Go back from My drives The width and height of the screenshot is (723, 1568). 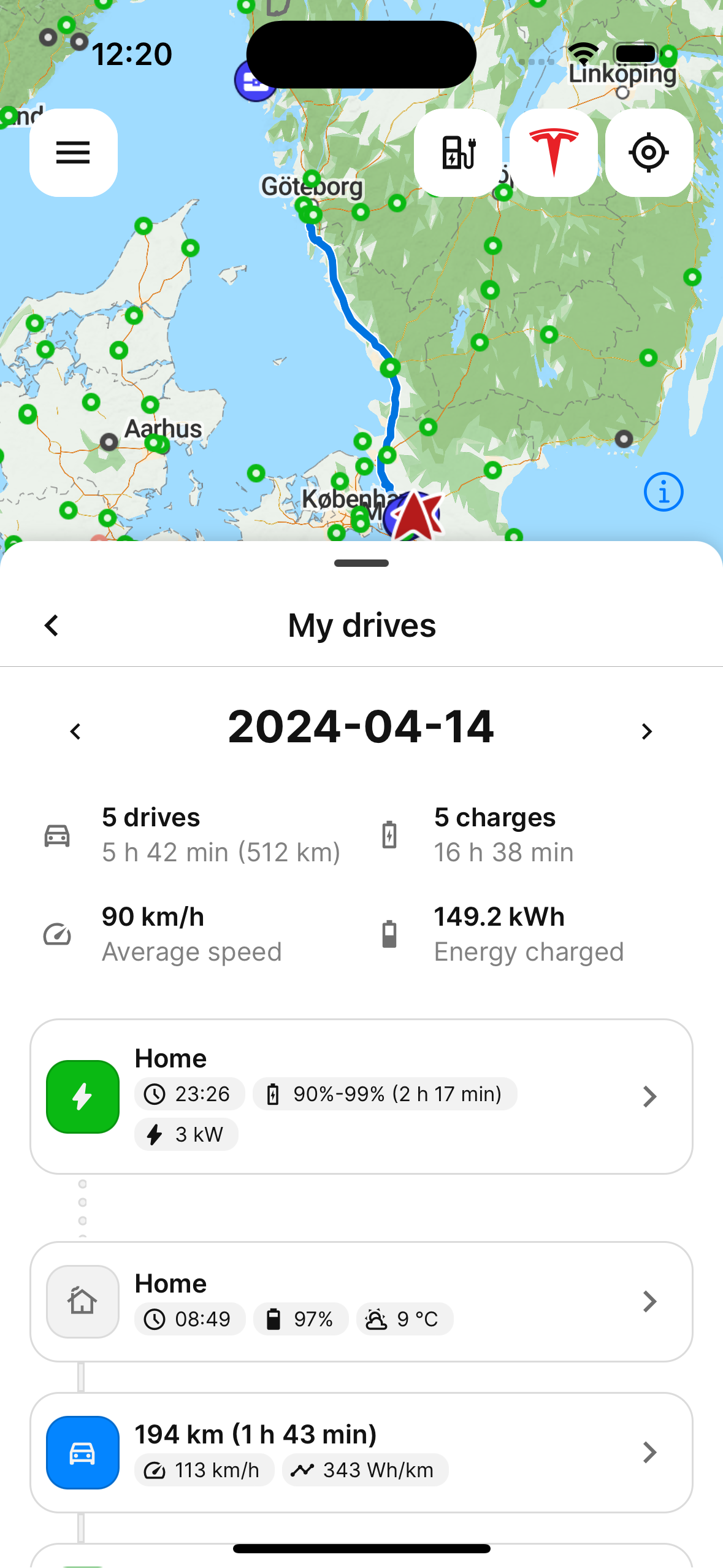click(52, 626)
